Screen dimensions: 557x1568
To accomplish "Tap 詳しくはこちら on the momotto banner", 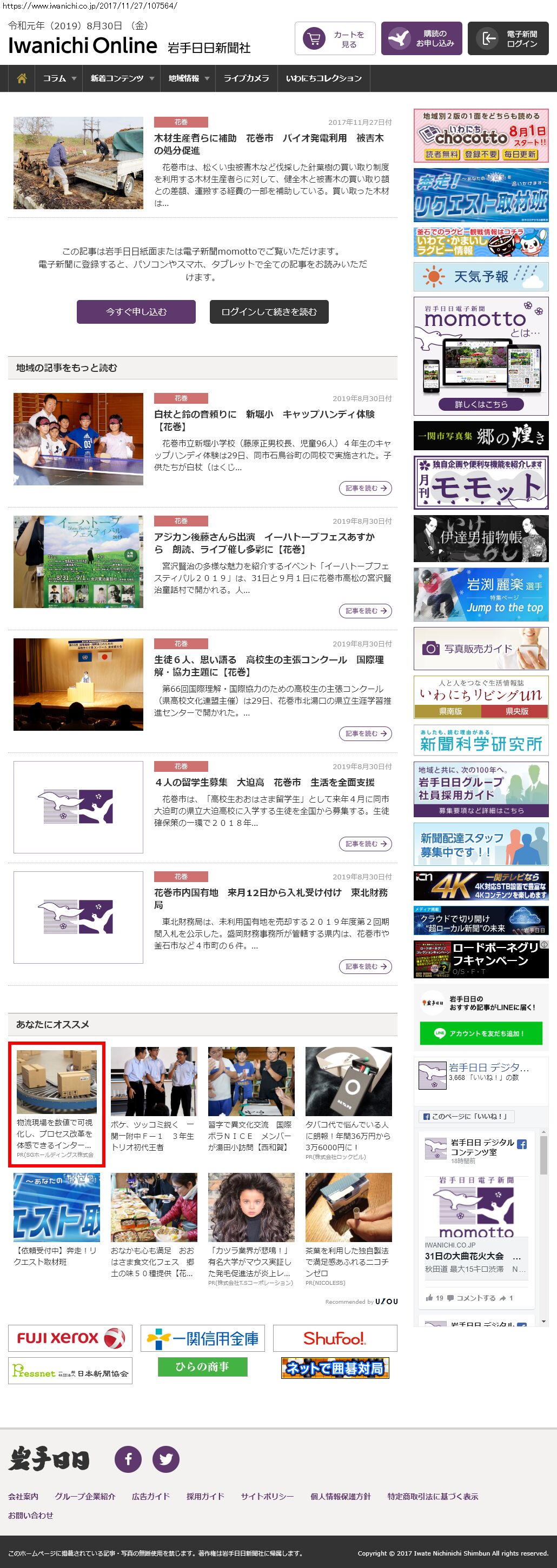I will [x=481, y=404].
